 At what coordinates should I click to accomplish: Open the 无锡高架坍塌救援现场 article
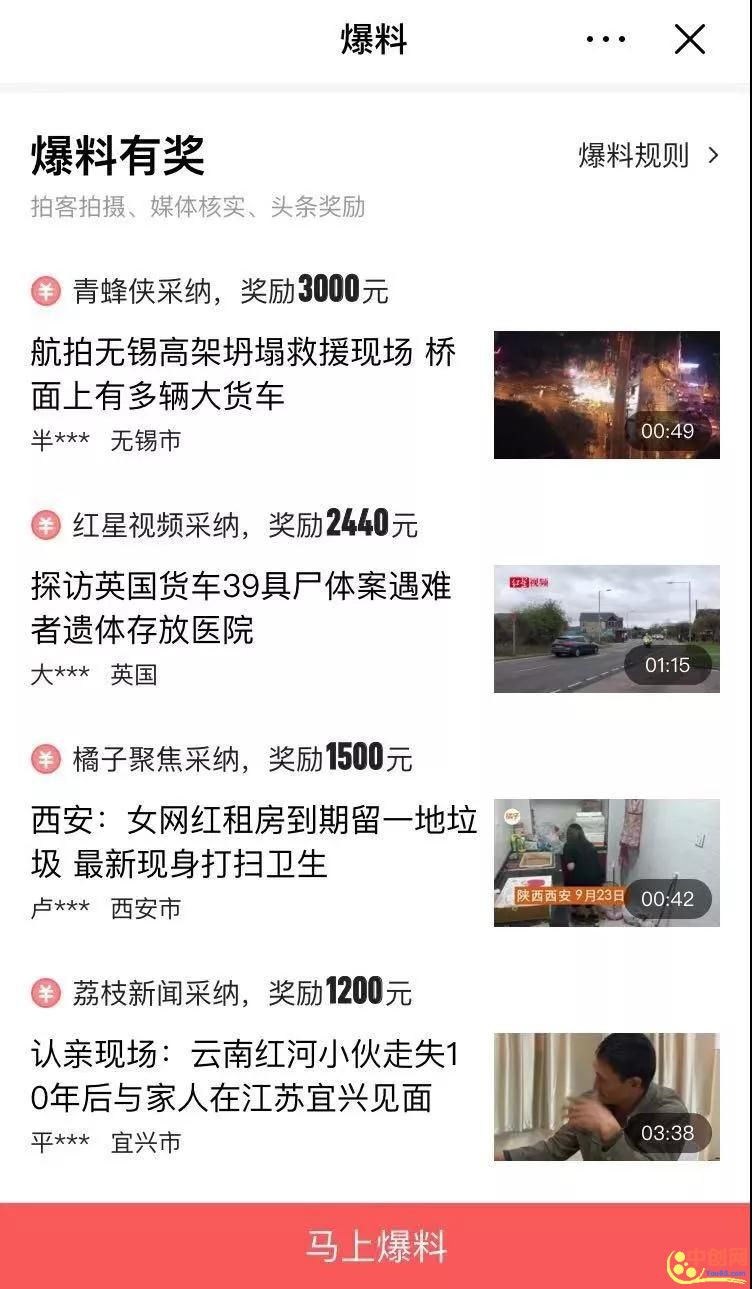tap(244, 374)
